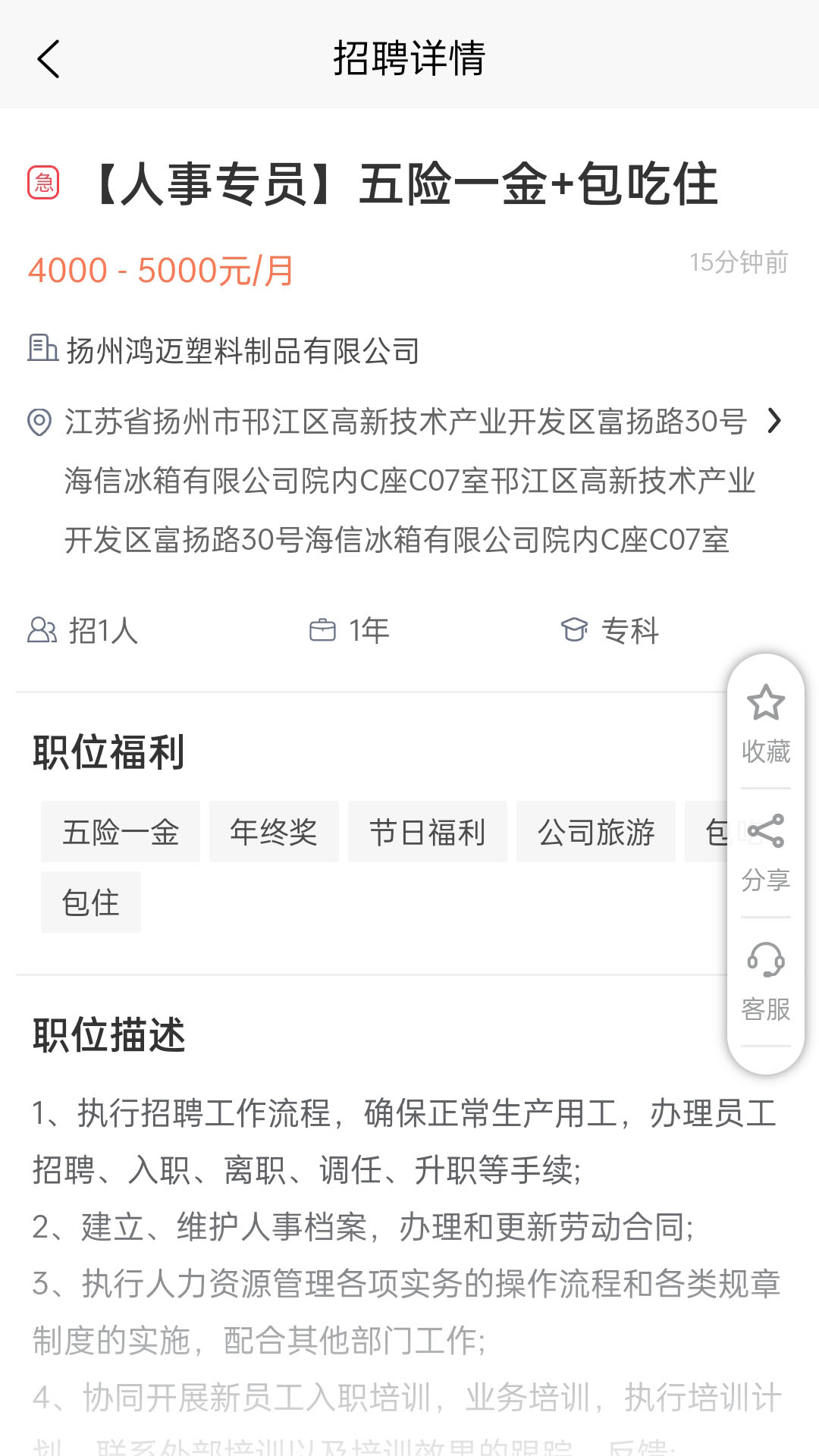Open the 职位福利 section heading
819x1456 pixels.
[108, 751]
